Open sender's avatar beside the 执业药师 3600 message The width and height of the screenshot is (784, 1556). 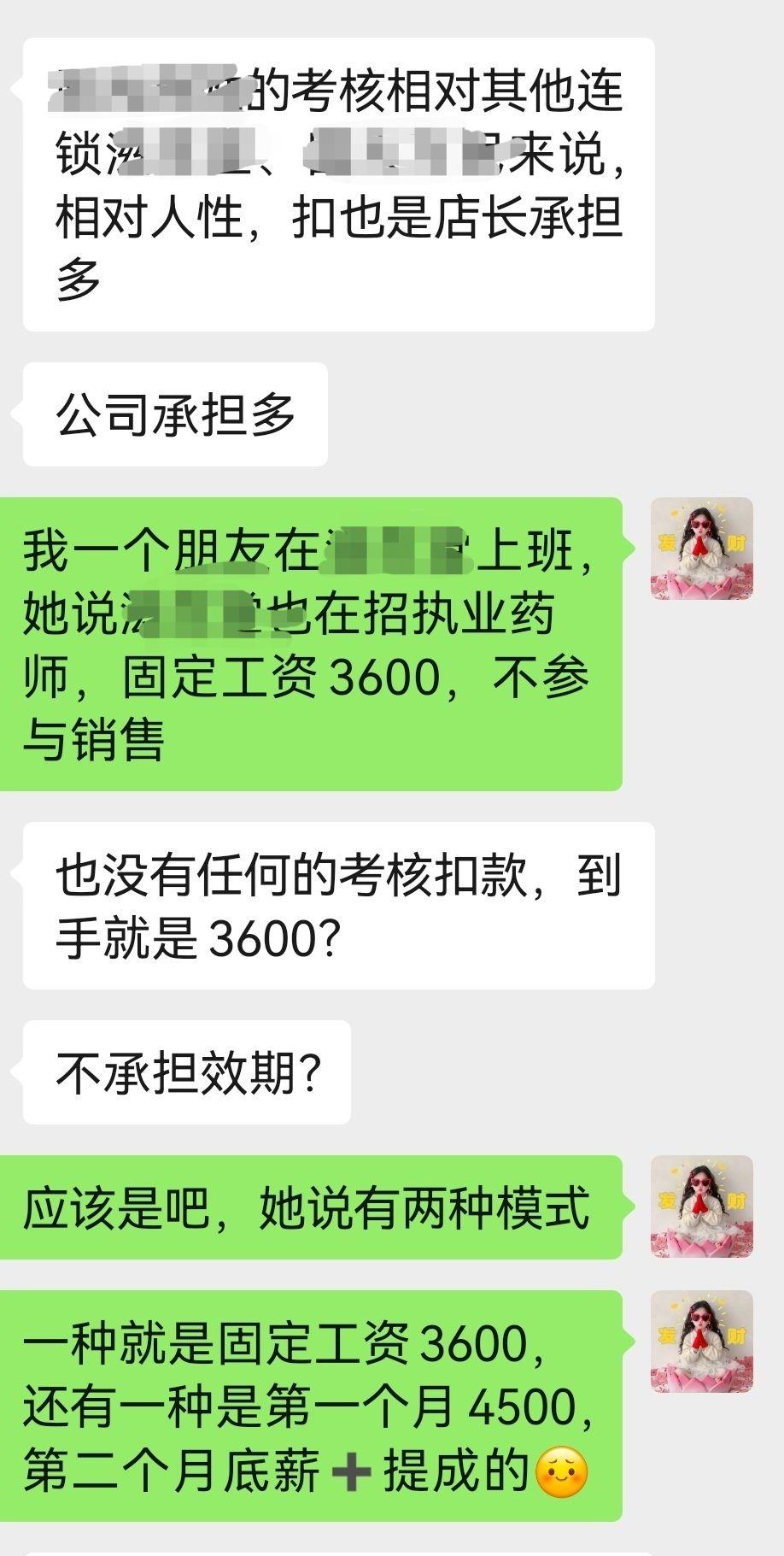coord(701,549)
